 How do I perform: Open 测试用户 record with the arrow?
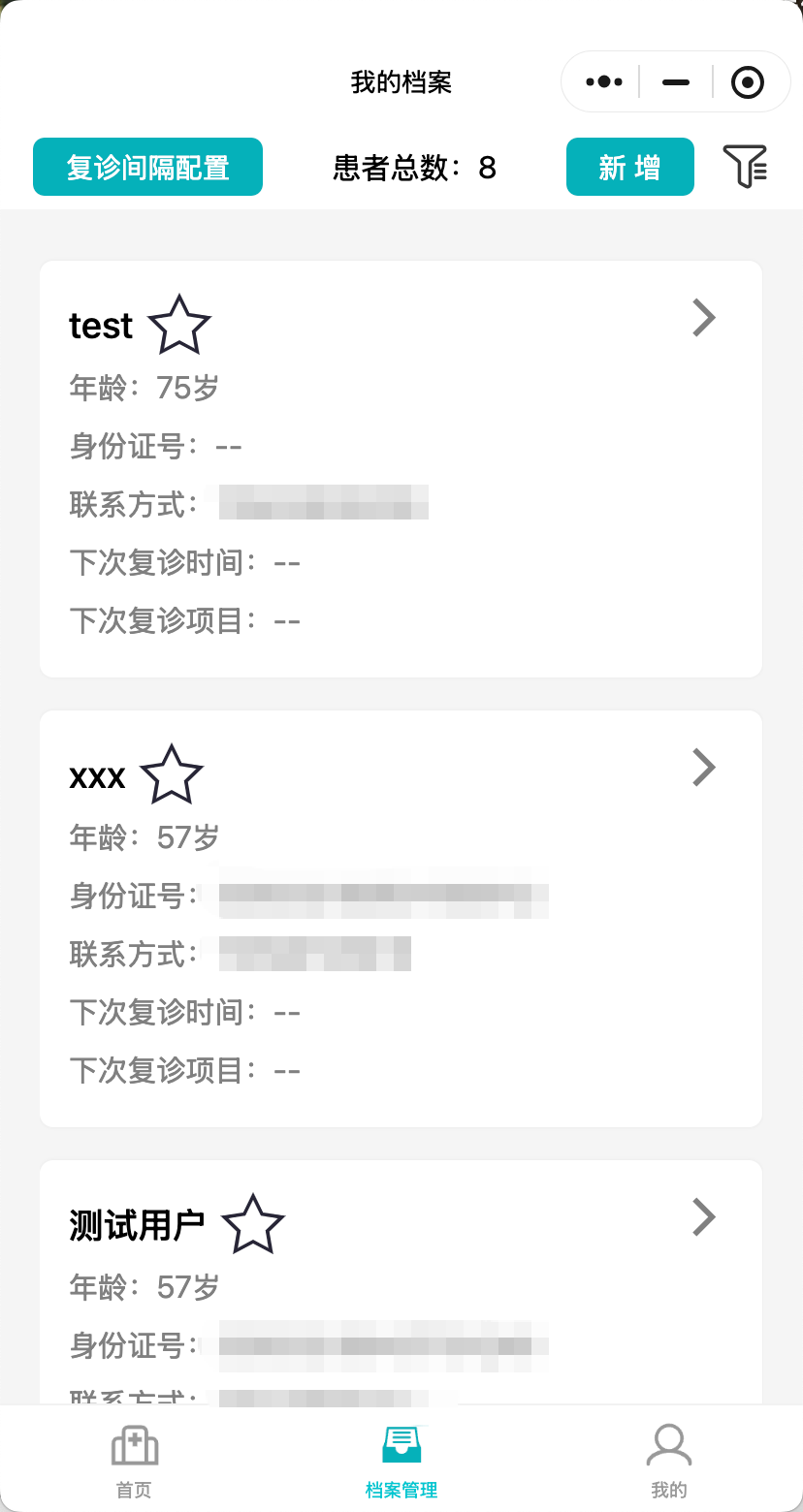(x=704, y=1216)
